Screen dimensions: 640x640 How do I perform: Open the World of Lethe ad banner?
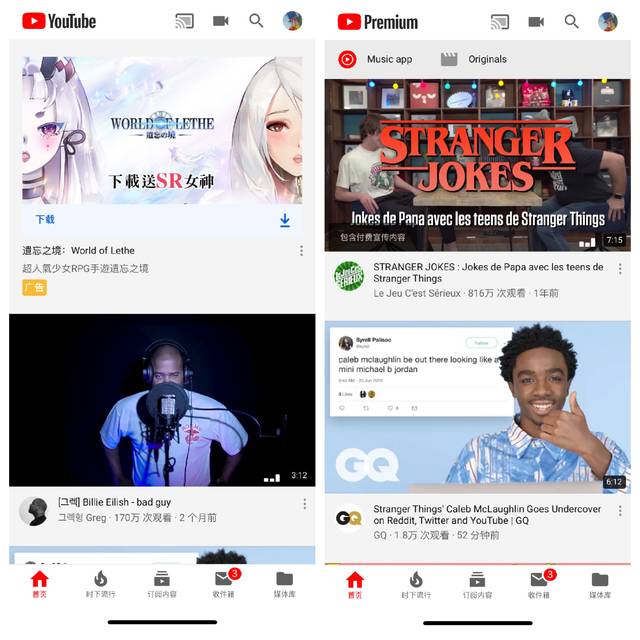[x=162, y=130]
